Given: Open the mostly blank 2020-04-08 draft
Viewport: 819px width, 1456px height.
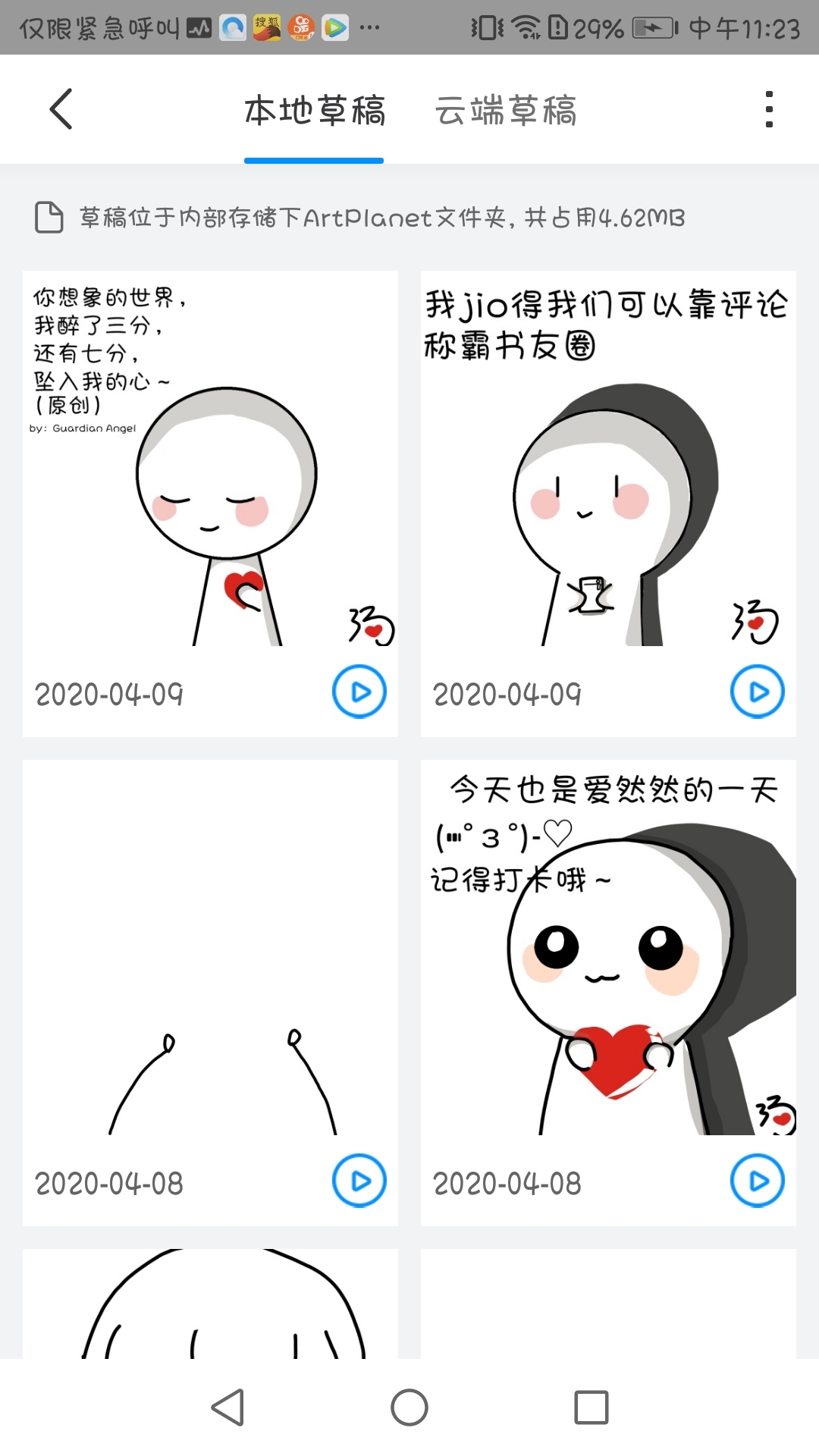Looking at the screenshot, I should (210, 948).
